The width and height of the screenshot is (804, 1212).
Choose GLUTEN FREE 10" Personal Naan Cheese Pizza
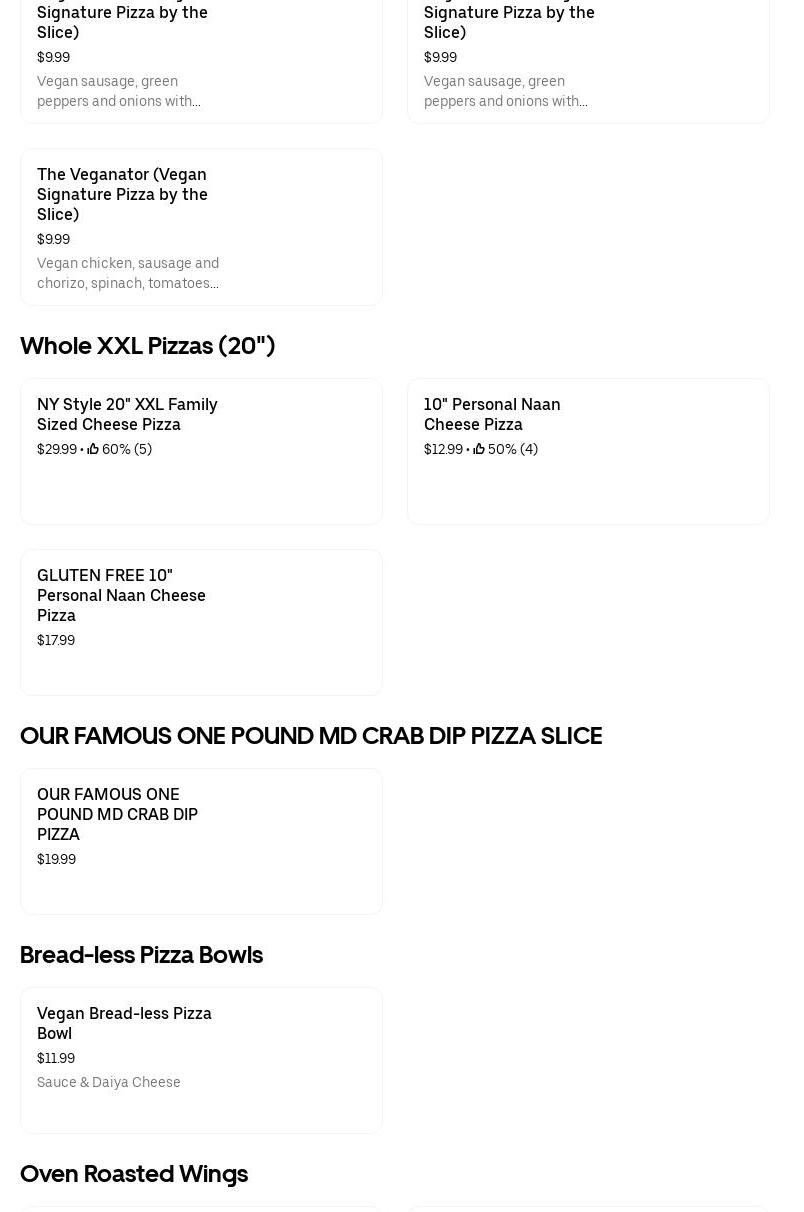coord(201,622)
